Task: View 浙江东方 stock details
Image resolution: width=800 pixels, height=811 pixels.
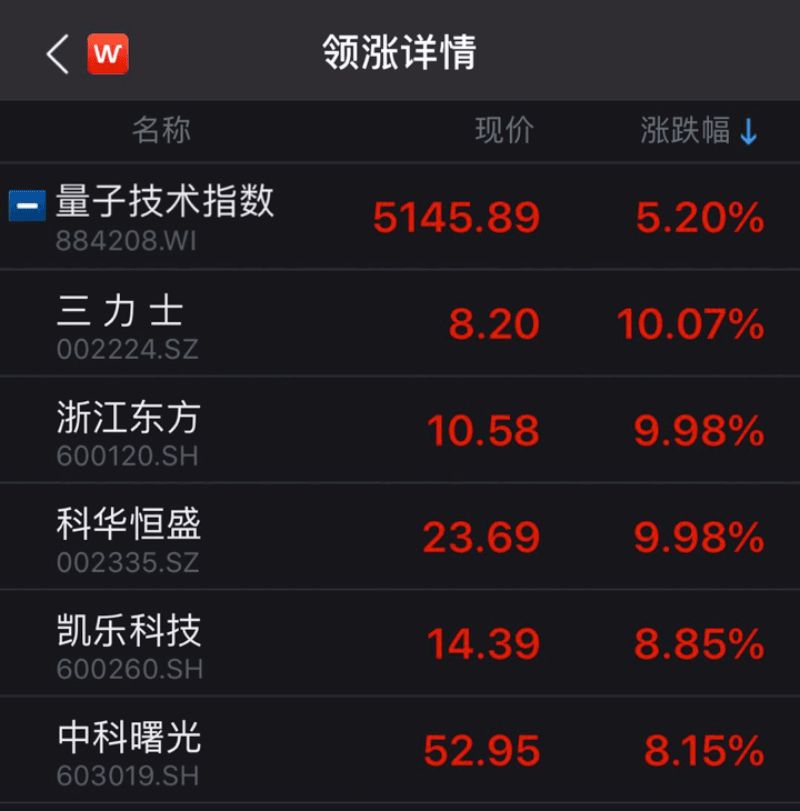Action: pyautogui.click(x=400, y=430)
